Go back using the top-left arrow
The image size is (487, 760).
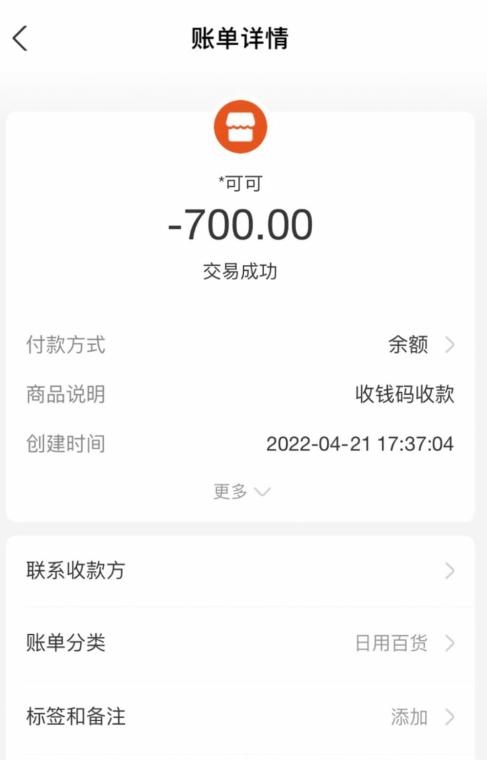(20, 38)
